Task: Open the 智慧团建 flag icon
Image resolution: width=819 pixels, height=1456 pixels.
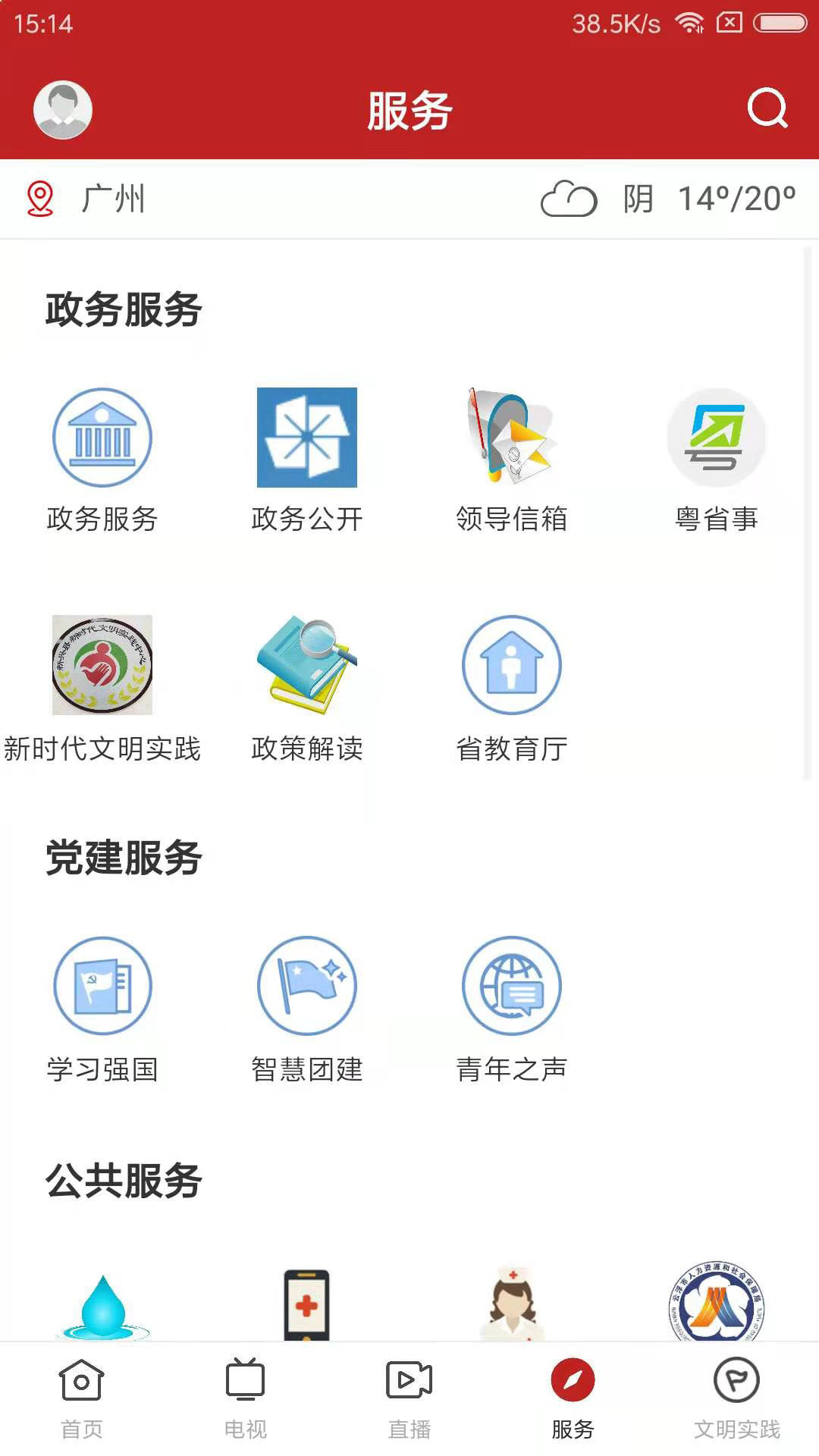Action: click(x=306, y=986)
